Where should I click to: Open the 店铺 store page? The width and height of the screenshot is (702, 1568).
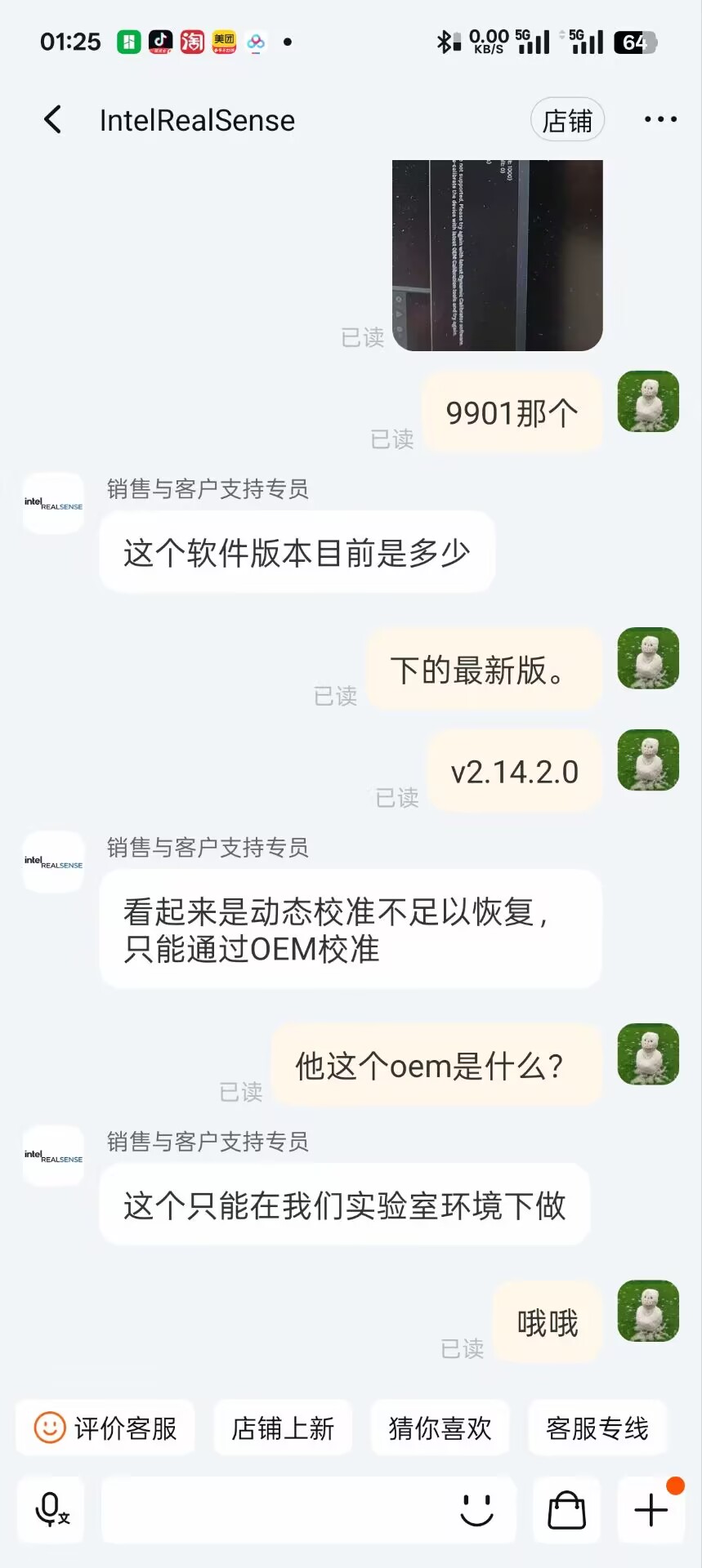[567, 120]
